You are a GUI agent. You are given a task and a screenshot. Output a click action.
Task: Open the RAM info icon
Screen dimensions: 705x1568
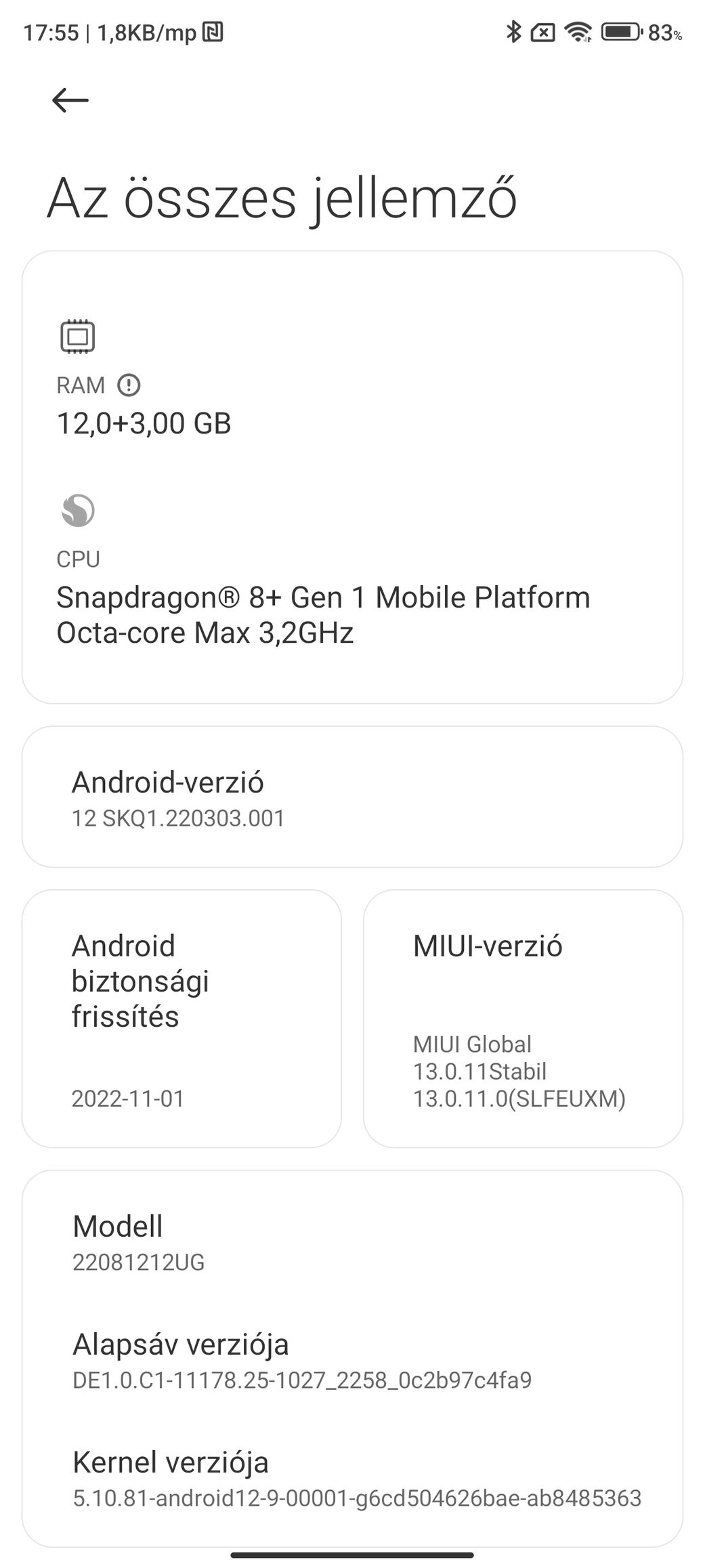tap(129, 385)
